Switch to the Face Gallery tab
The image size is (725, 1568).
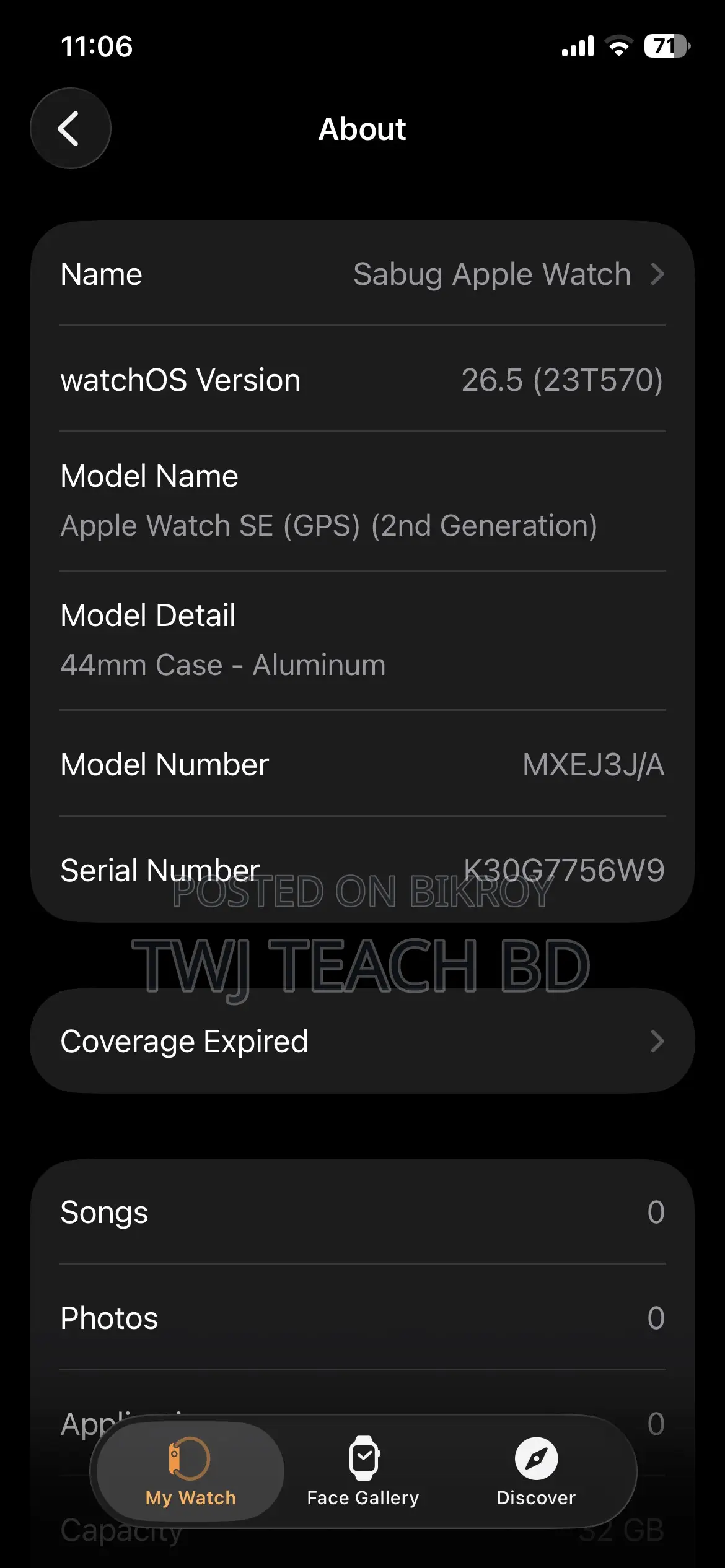pos(363,1471)
